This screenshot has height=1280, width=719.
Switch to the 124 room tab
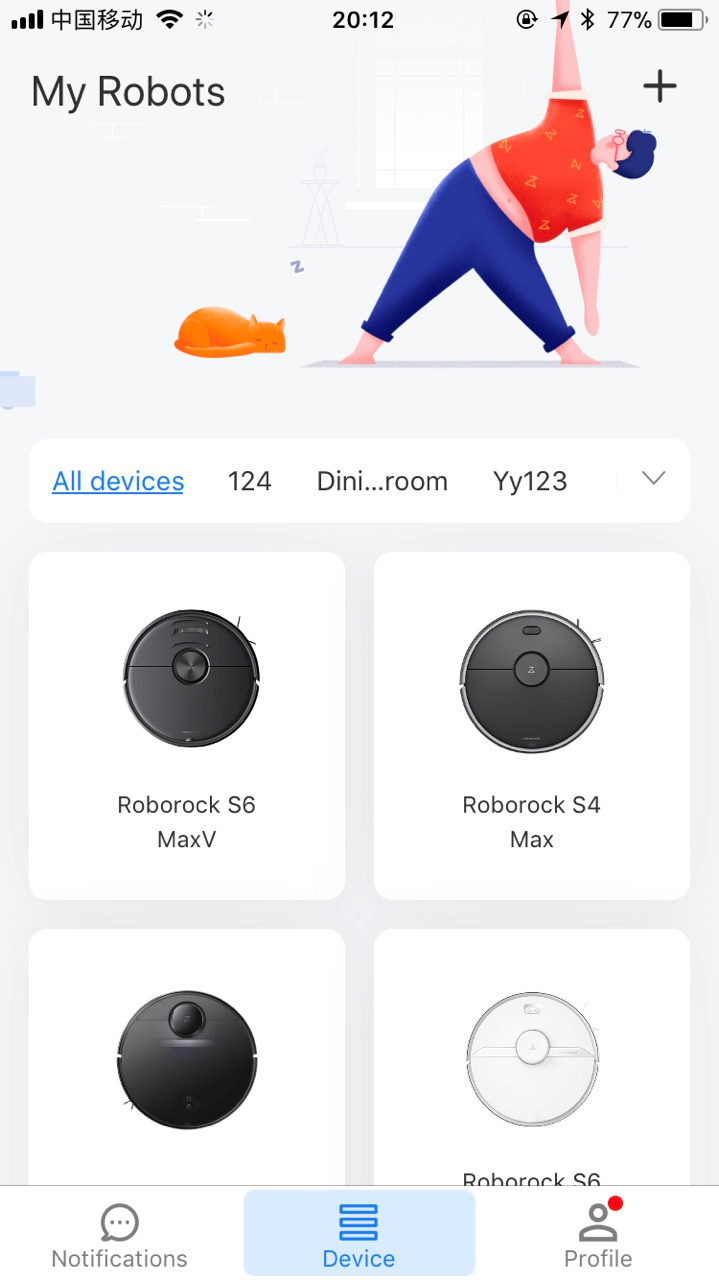[249, 481]
